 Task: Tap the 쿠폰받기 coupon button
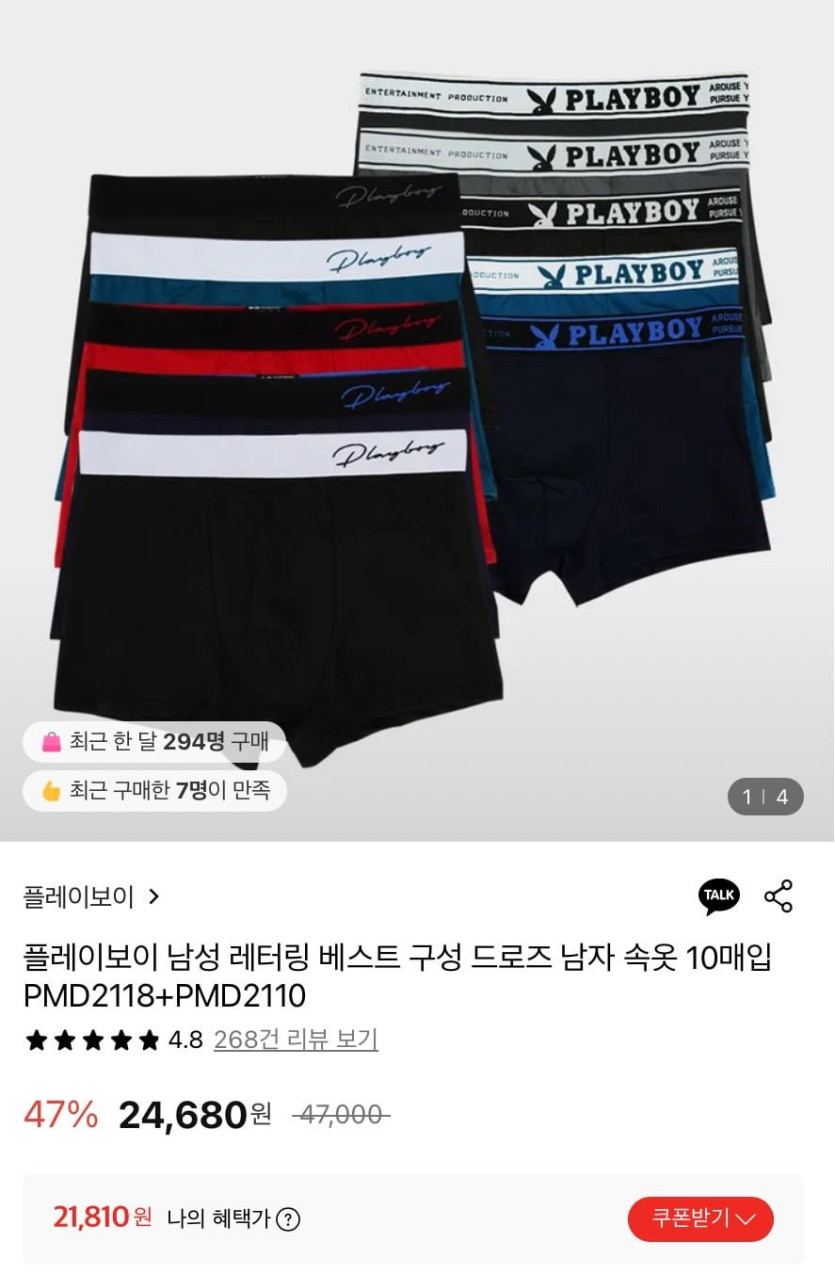click(x=700, y=1219)
